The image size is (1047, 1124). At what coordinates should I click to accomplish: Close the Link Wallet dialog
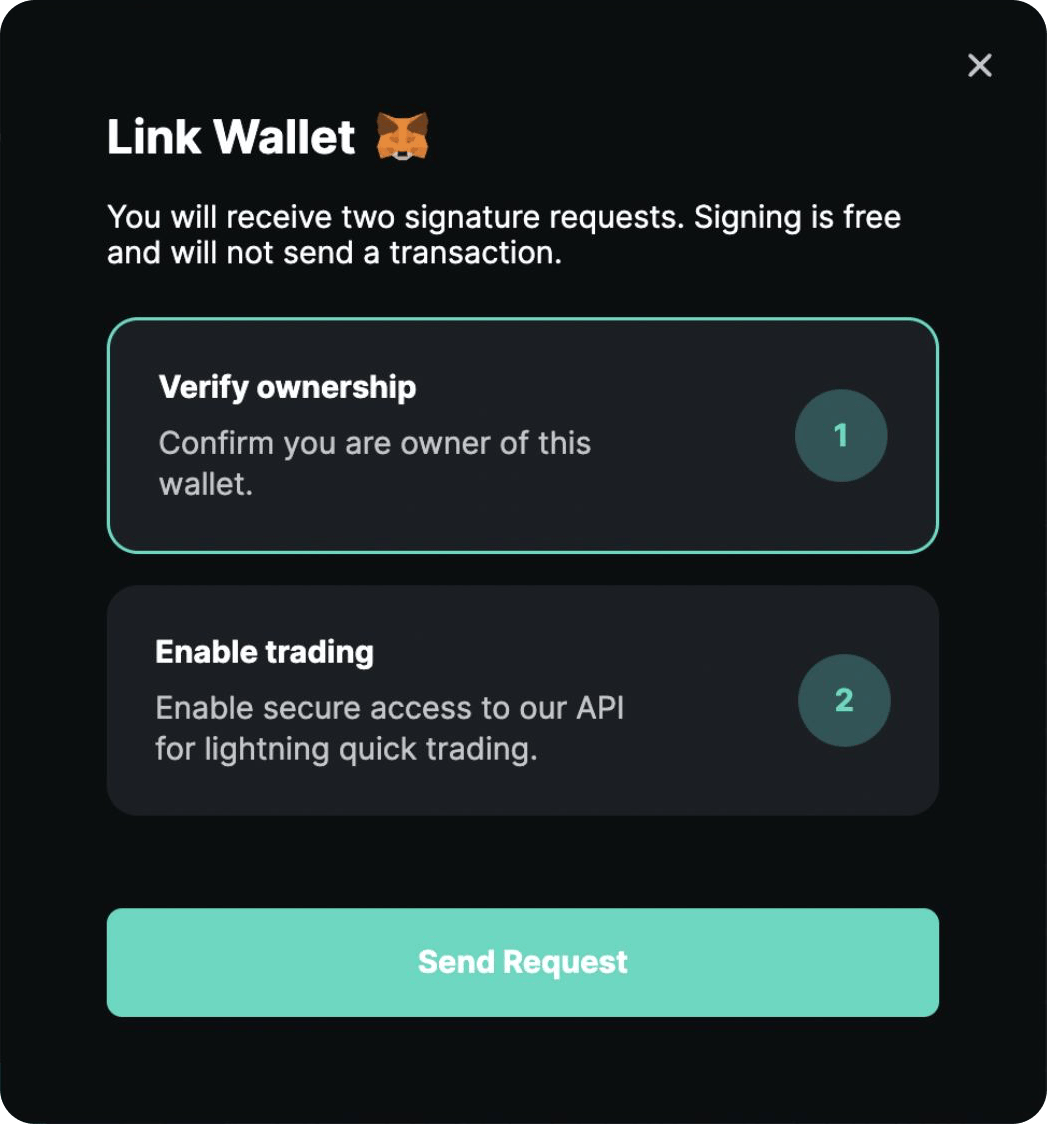979,65
